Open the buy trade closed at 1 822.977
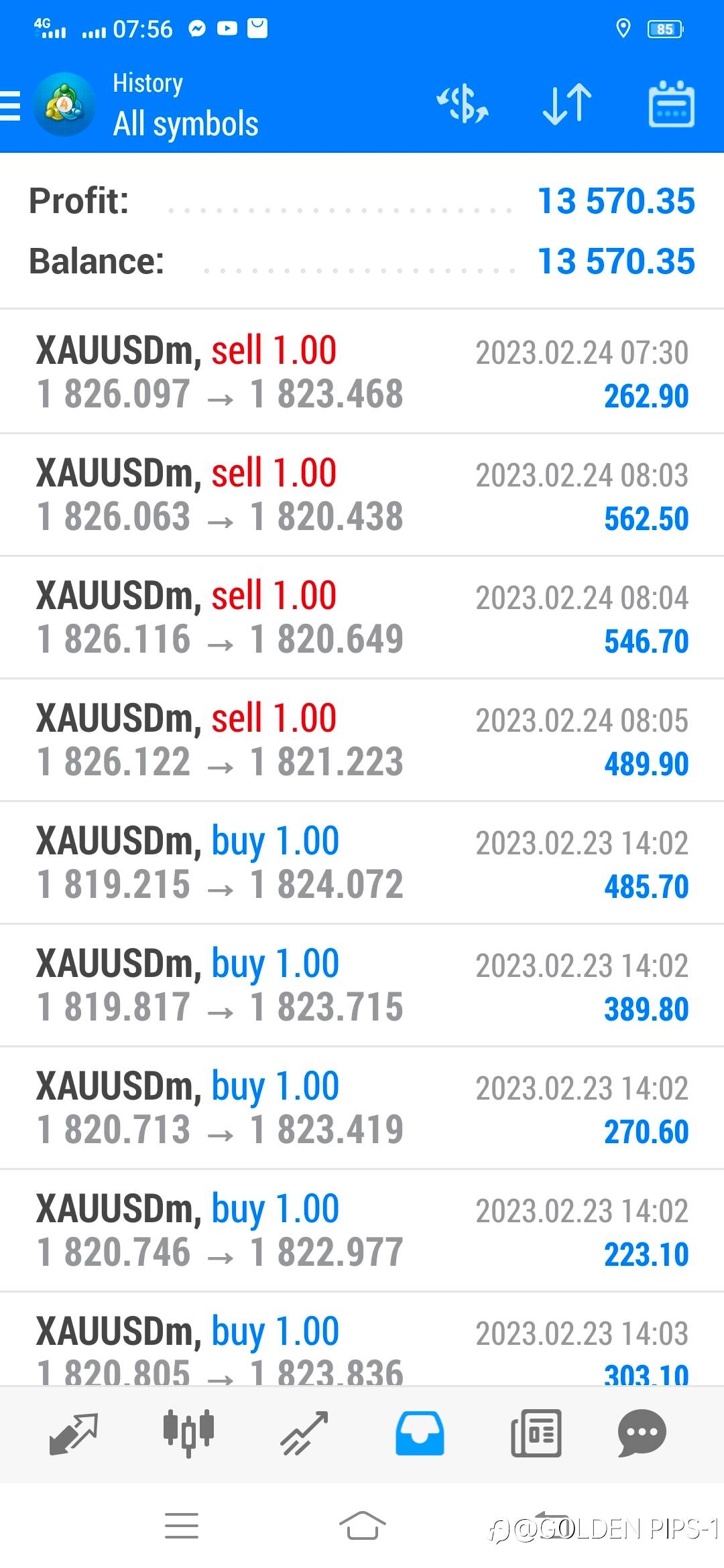The width and height of the screenshot is (724, 1568). coord(362,1230)
